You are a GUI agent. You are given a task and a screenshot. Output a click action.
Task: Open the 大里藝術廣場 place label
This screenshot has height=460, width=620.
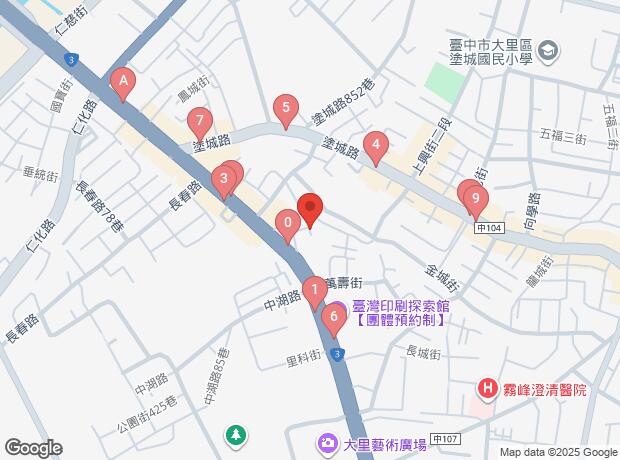coord(384,443)
